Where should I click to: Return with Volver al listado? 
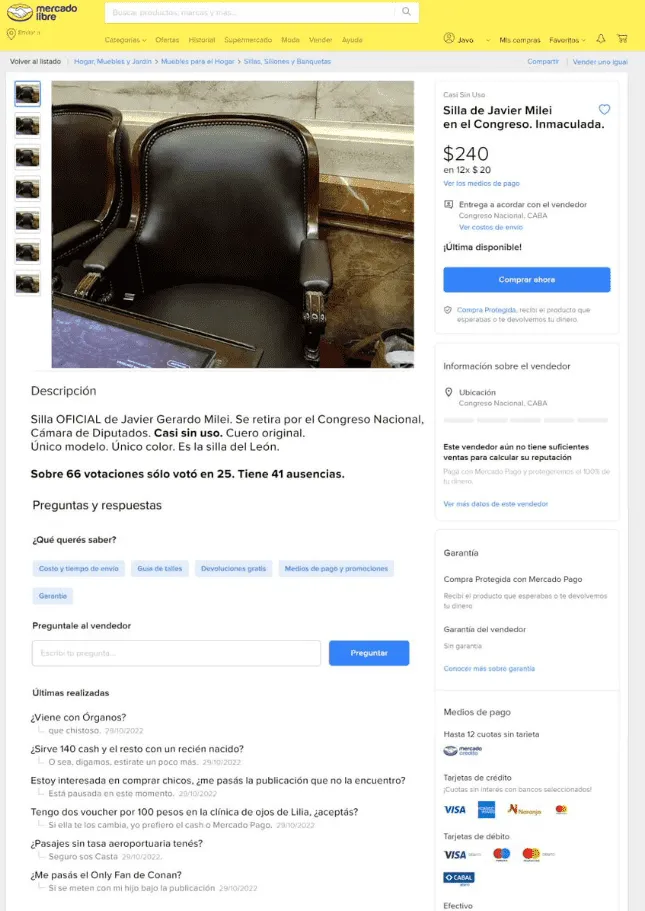(x=35, y=62)
